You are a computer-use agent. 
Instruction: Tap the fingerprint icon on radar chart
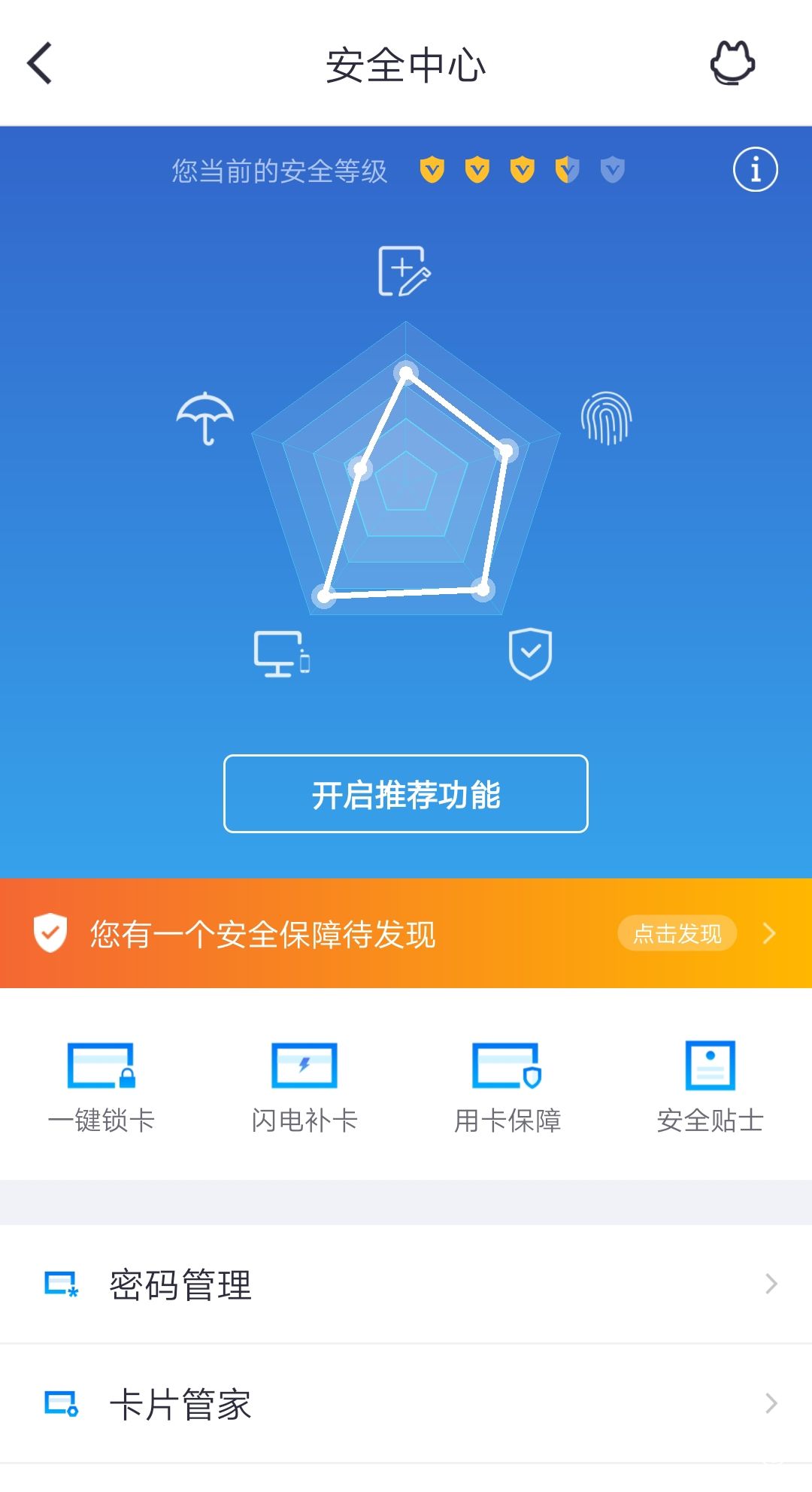(x=606, y=418)
